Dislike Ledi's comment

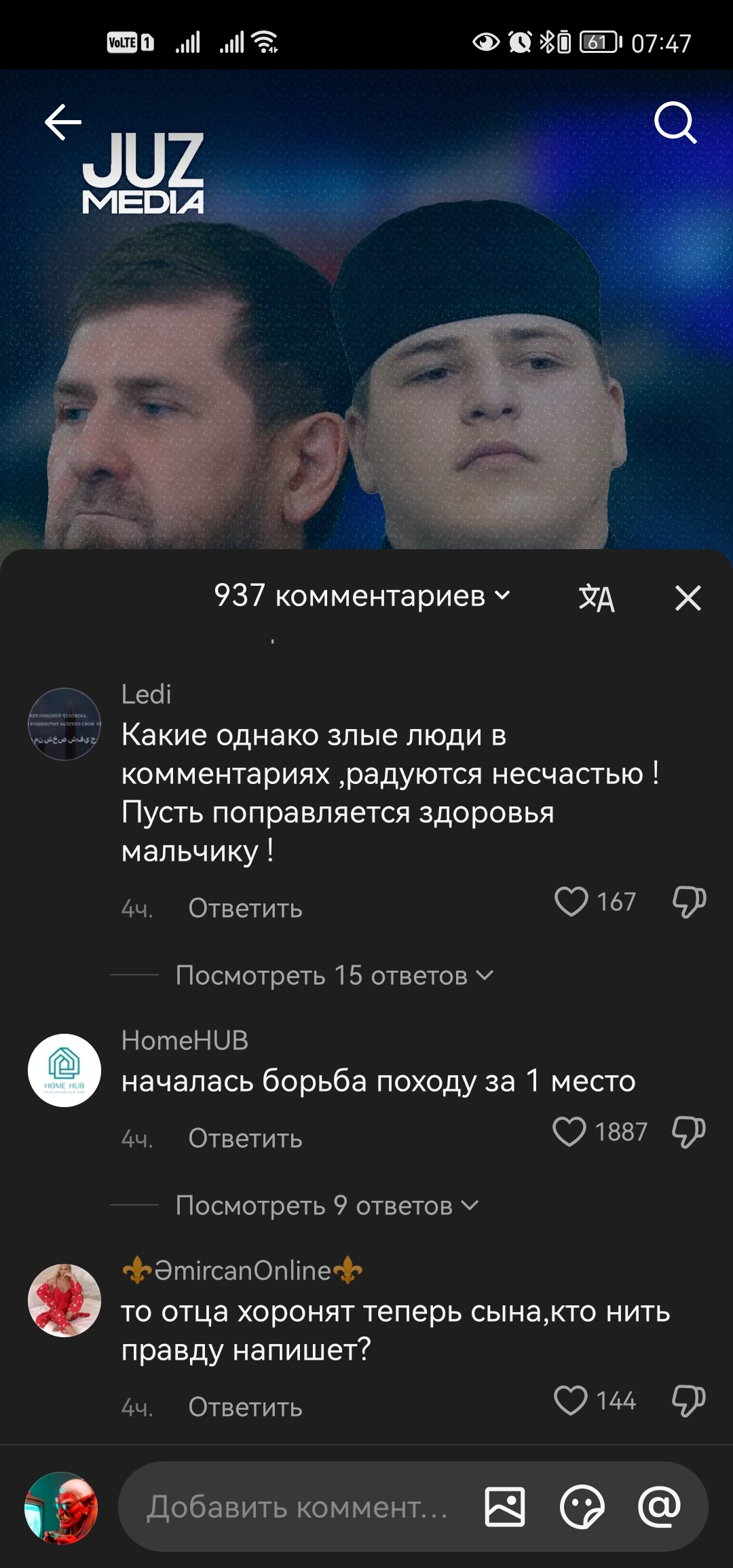689,902
